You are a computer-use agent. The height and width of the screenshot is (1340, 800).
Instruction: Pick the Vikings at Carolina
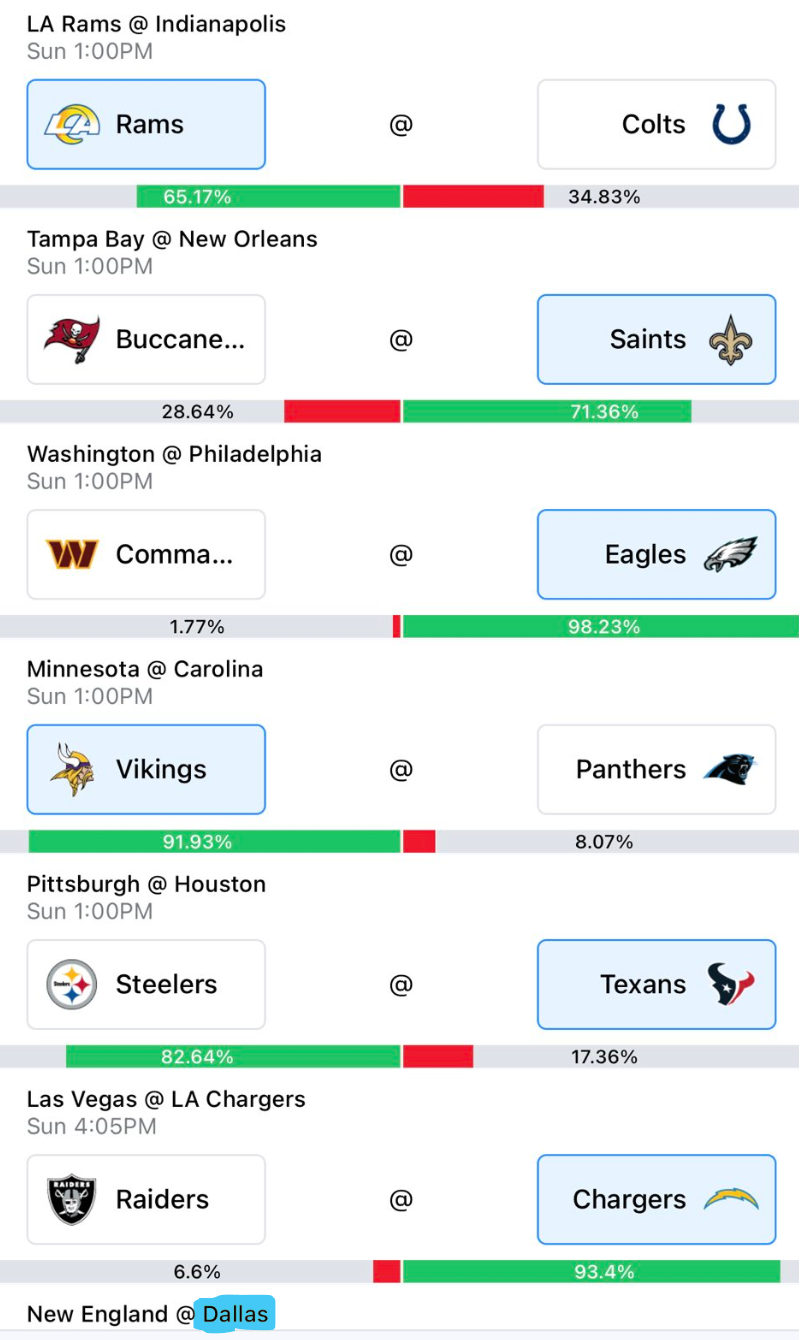(x=146, y=769)
